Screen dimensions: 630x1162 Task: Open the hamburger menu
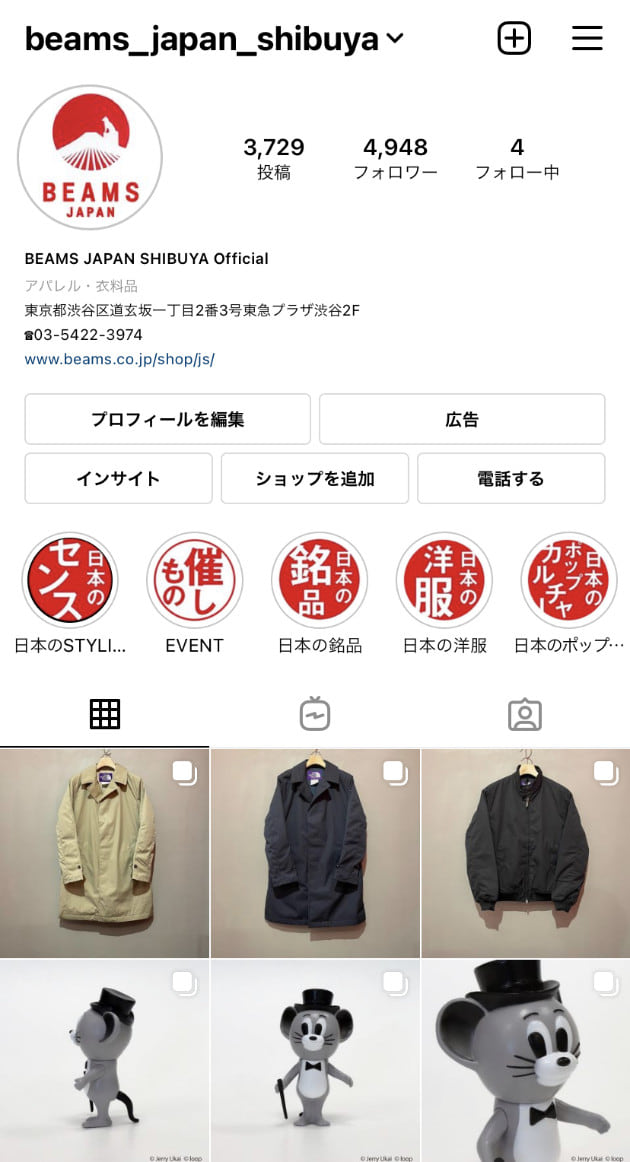click(x=587, y=38)
